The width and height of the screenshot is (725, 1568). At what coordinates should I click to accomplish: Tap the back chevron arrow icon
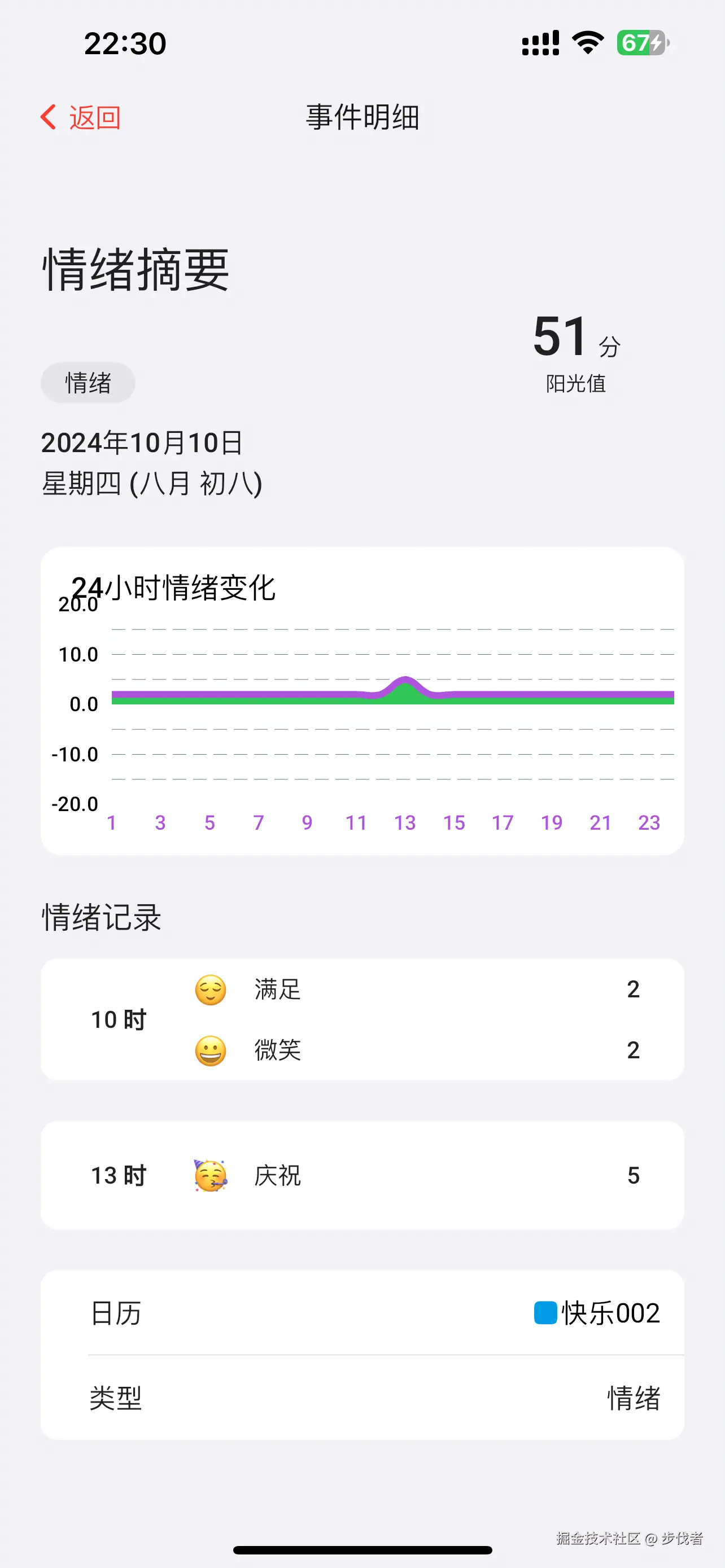pos(47,117)
